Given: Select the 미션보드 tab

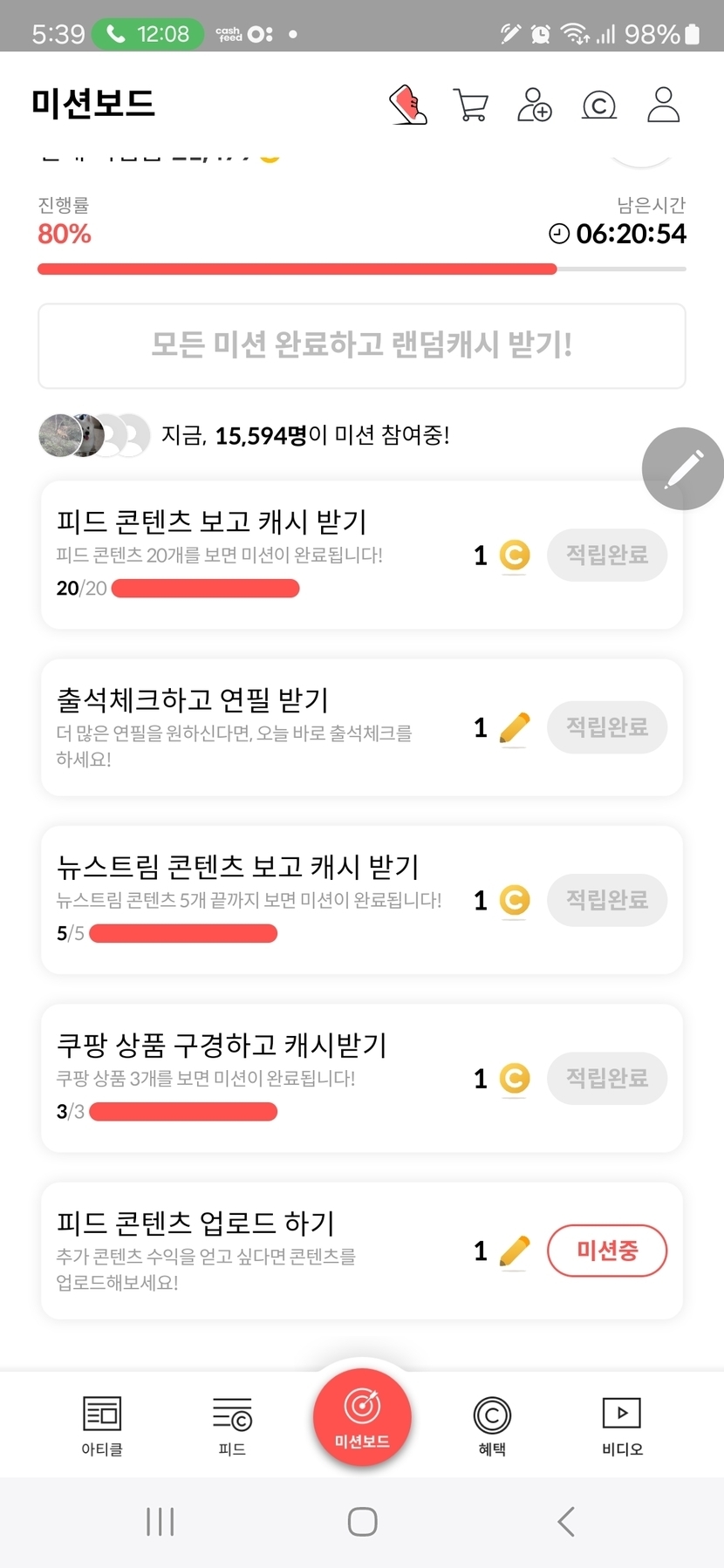Looking at the screenshot, I should click(x=362, y=1418).
